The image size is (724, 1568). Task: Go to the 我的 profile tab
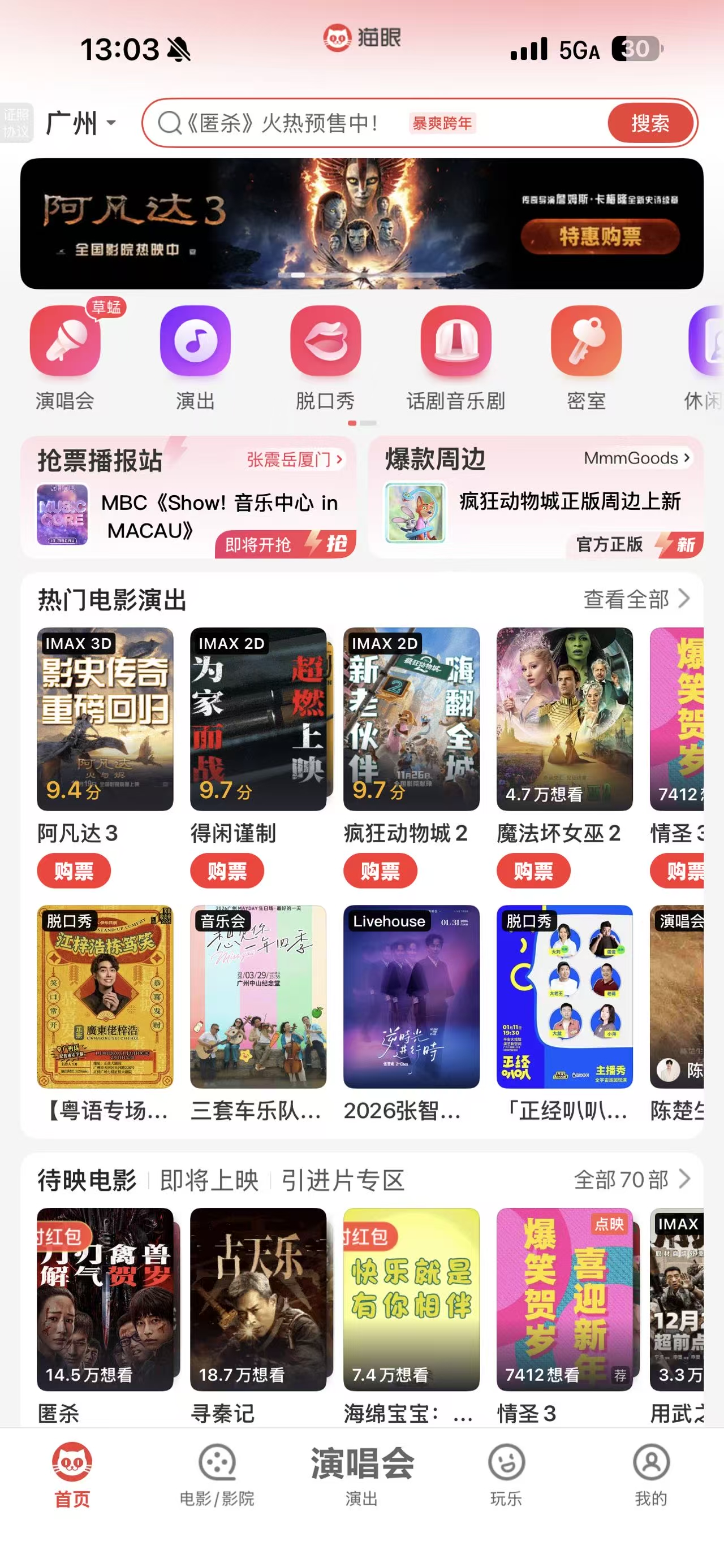coord(651,1474)
